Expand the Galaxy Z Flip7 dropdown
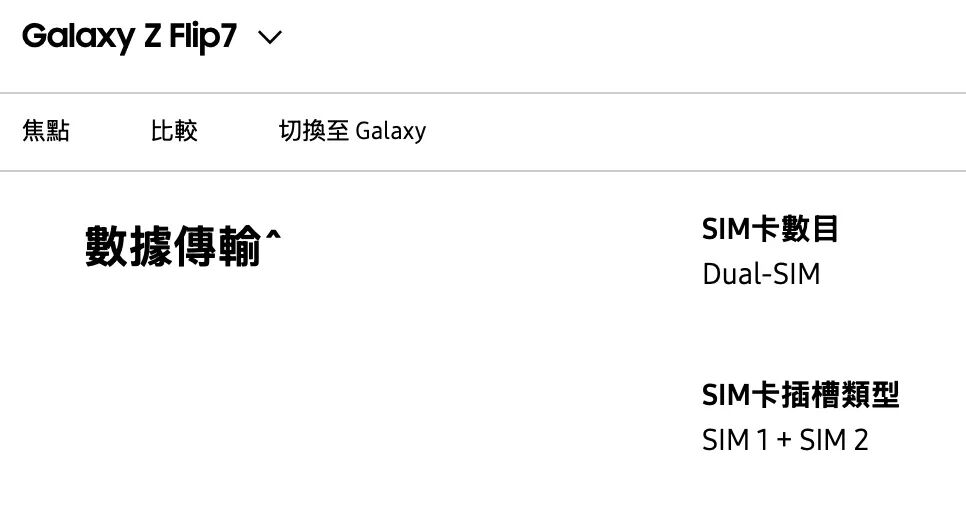 tap(269, 38)
